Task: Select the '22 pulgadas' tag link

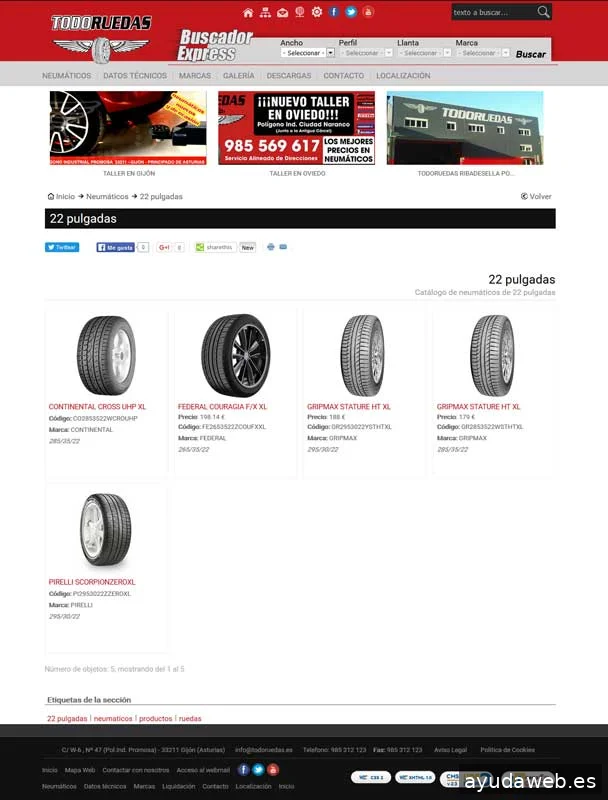Action: tap(67, 719)
